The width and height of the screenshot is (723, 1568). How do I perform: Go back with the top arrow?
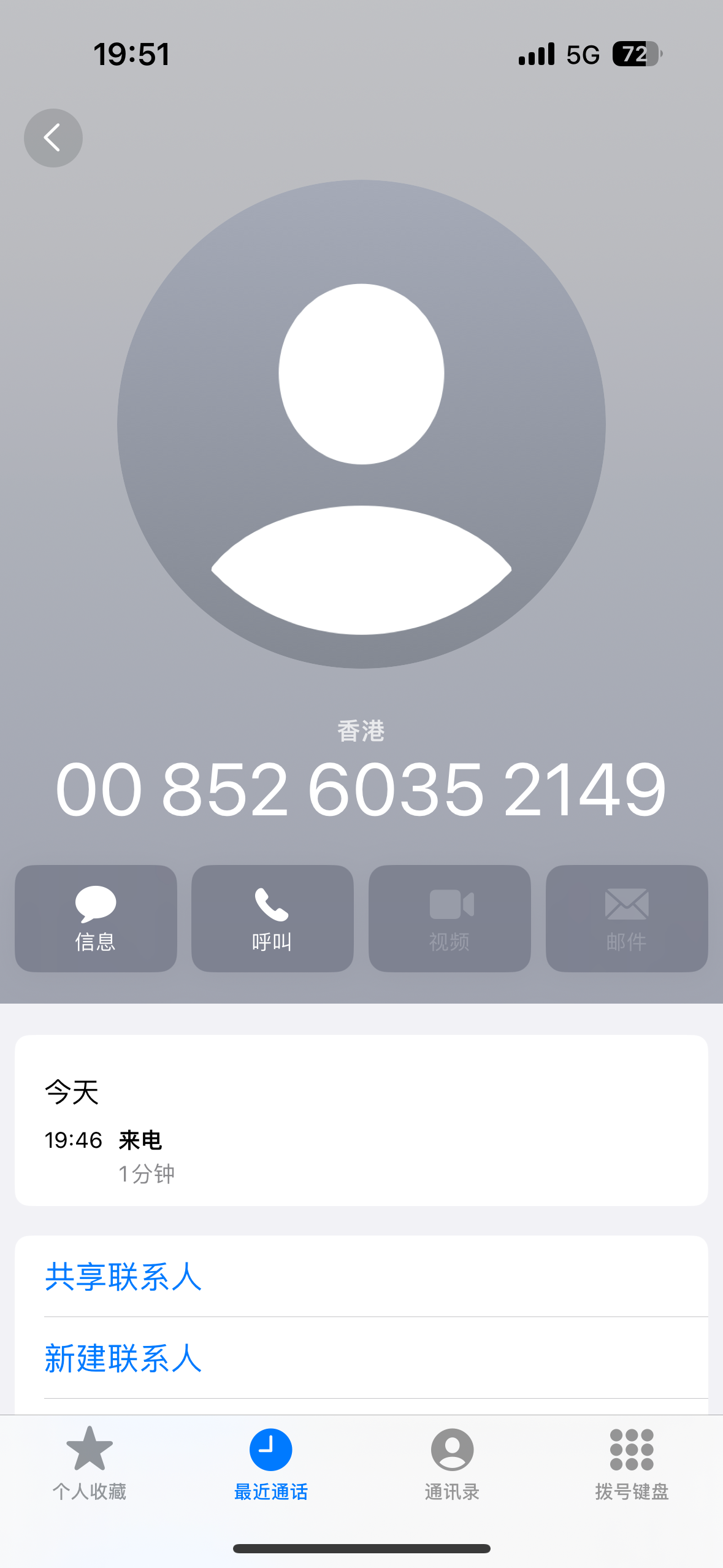click(53, 138)
